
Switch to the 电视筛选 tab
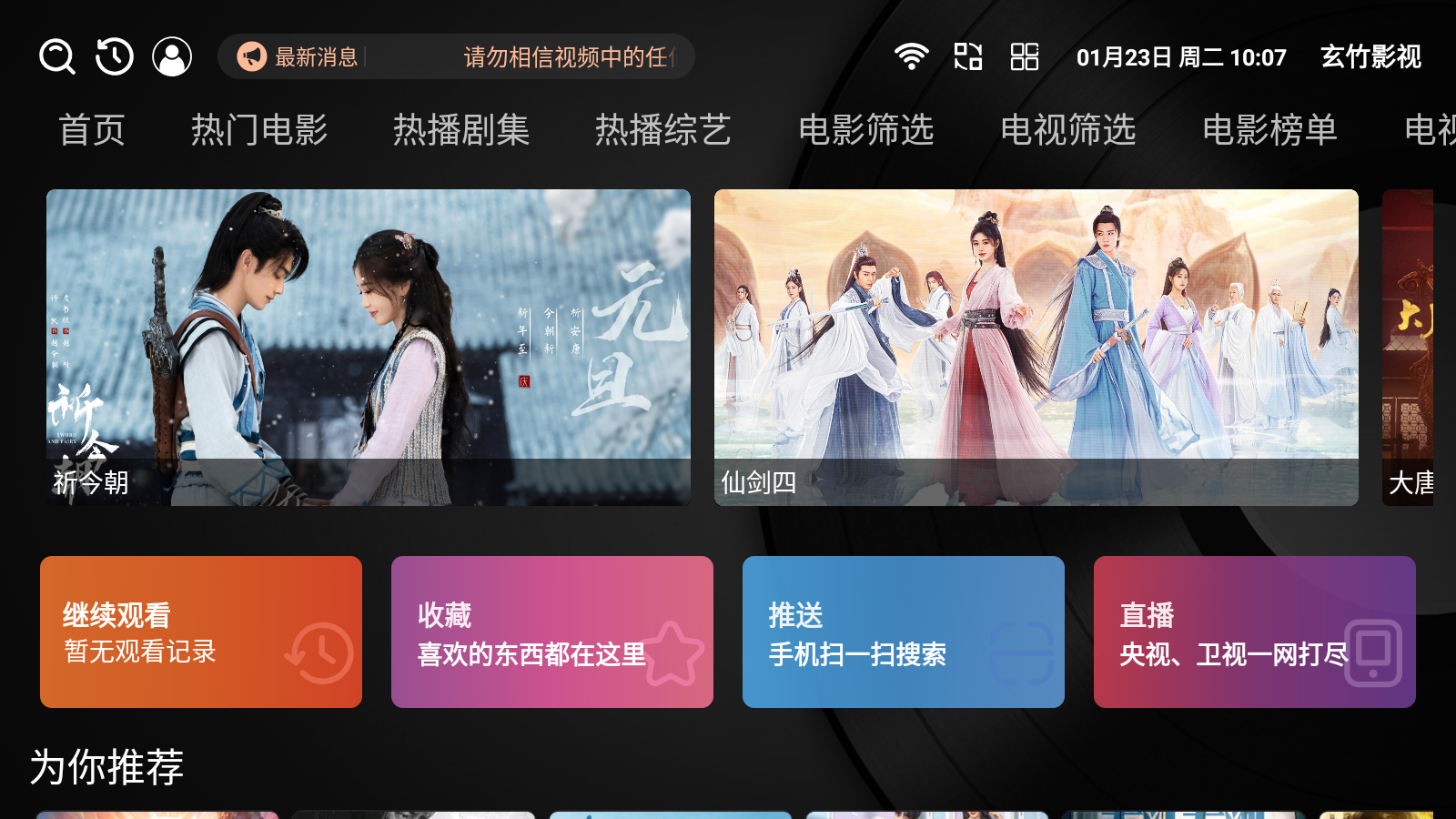(x=1067, y=130)
